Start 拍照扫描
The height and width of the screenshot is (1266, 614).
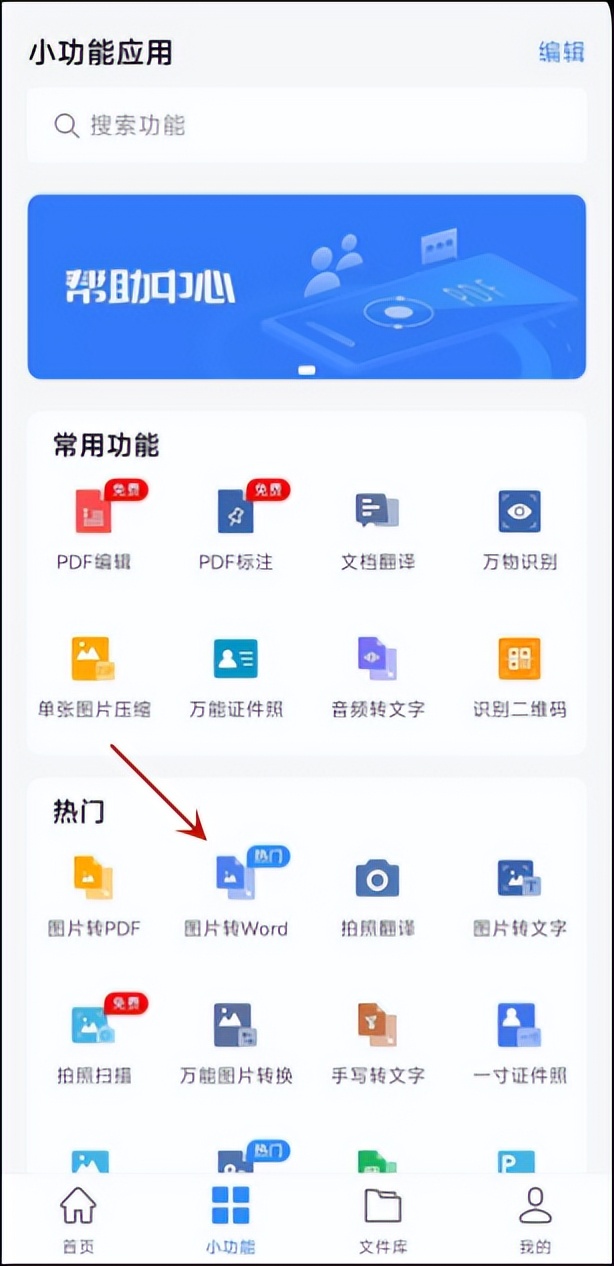(94, 1040)
